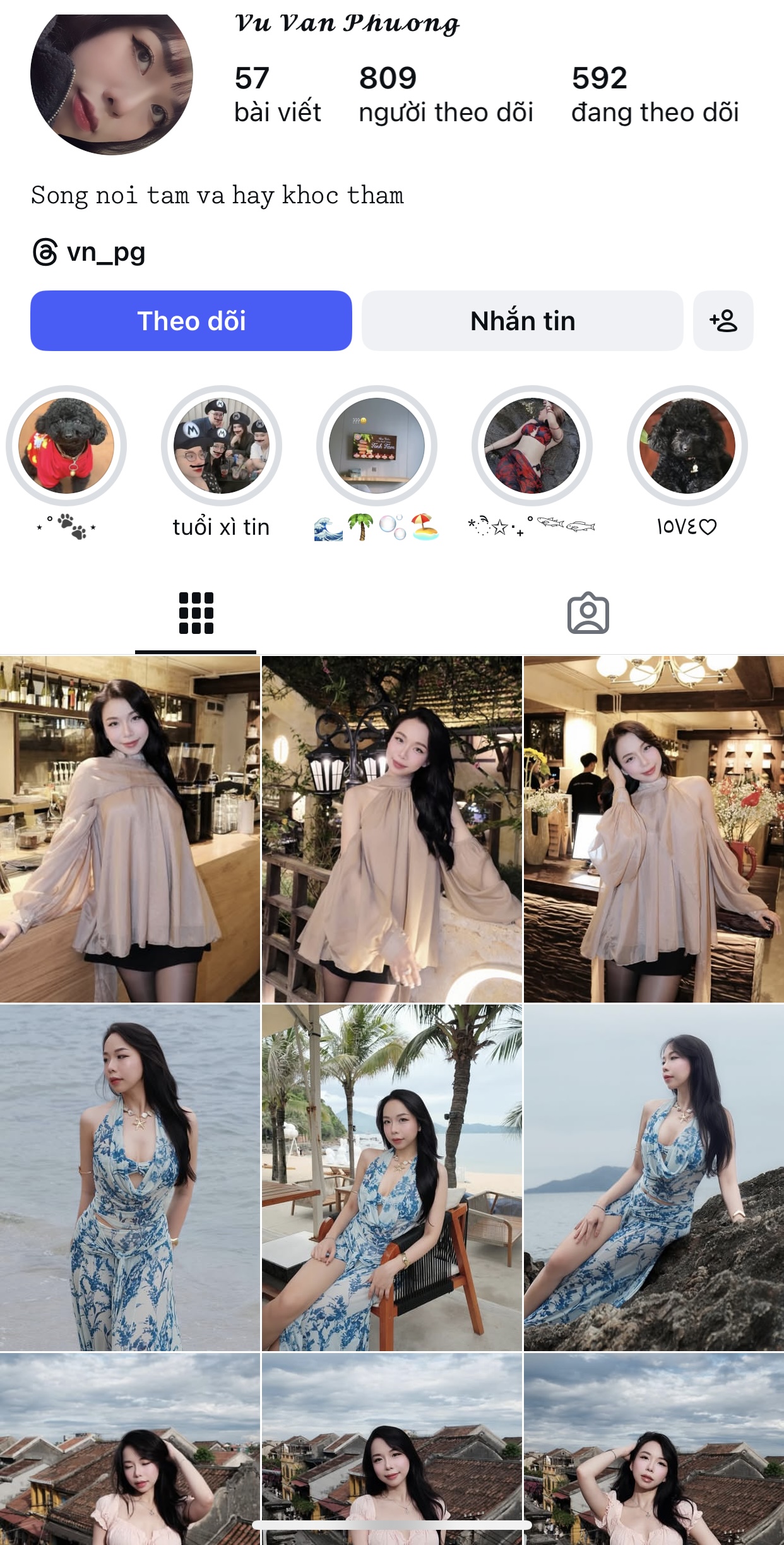This screenshot has width=784, height=1545.
Task: Open Nhắn tin to message this profile
Action: tap(522, 321)
